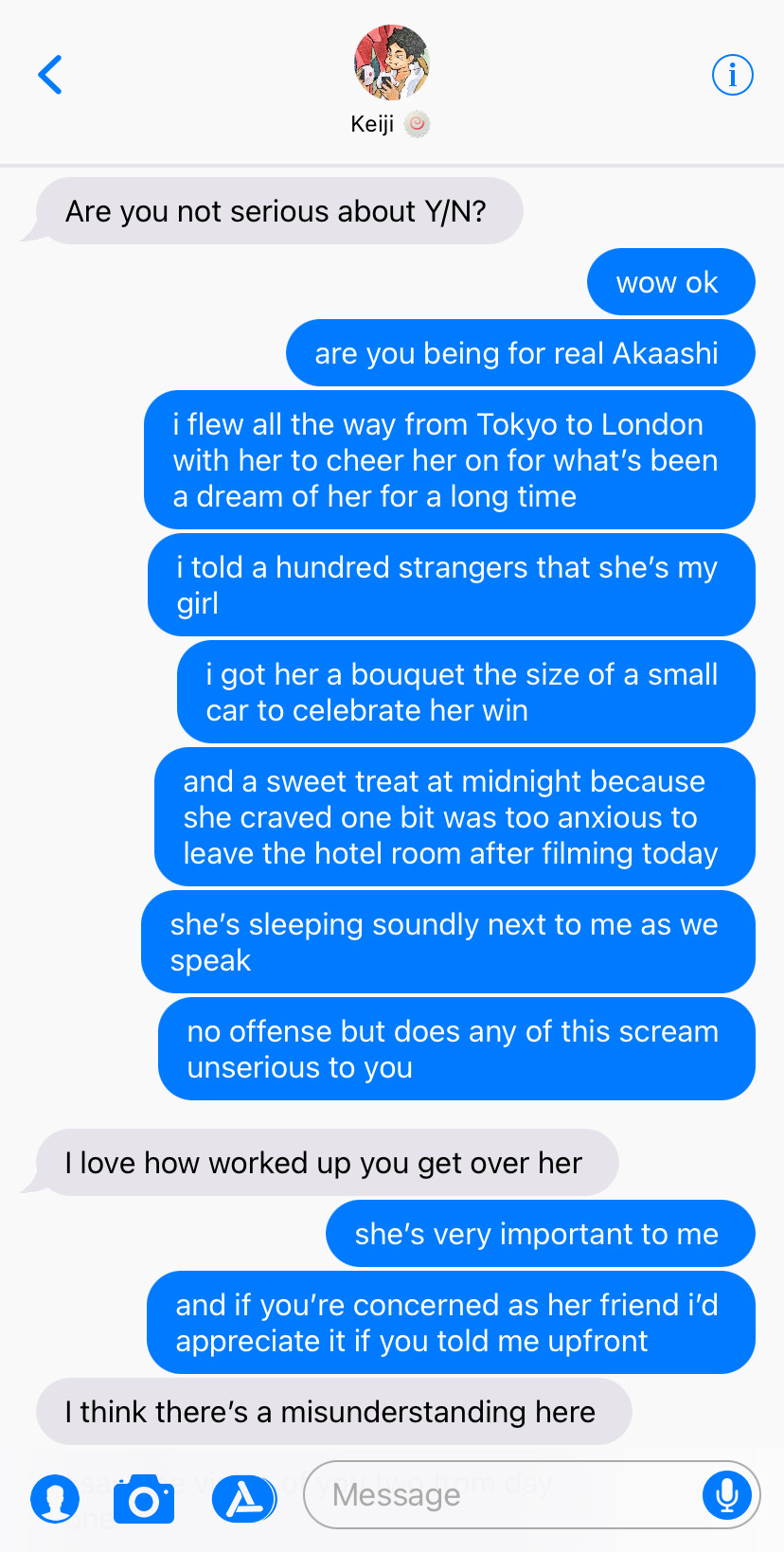Open the App Store apps drawer
The width and height of the screenshot is (784, 1552).
[x=244, y=1498]
